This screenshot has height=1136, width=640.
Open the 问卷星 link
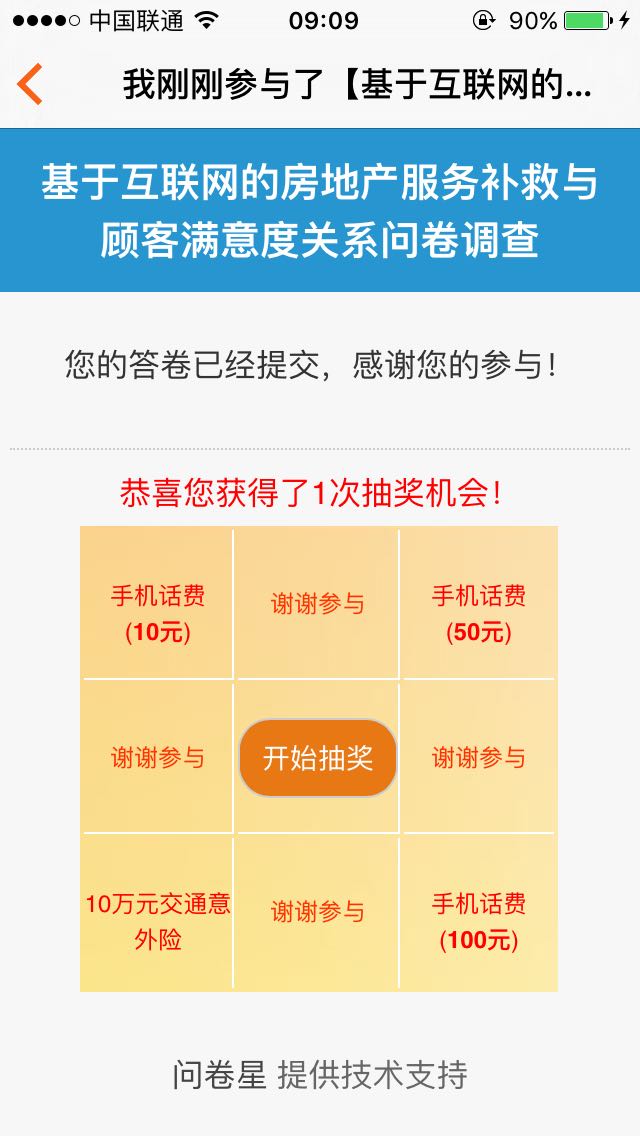point(220,1075)
